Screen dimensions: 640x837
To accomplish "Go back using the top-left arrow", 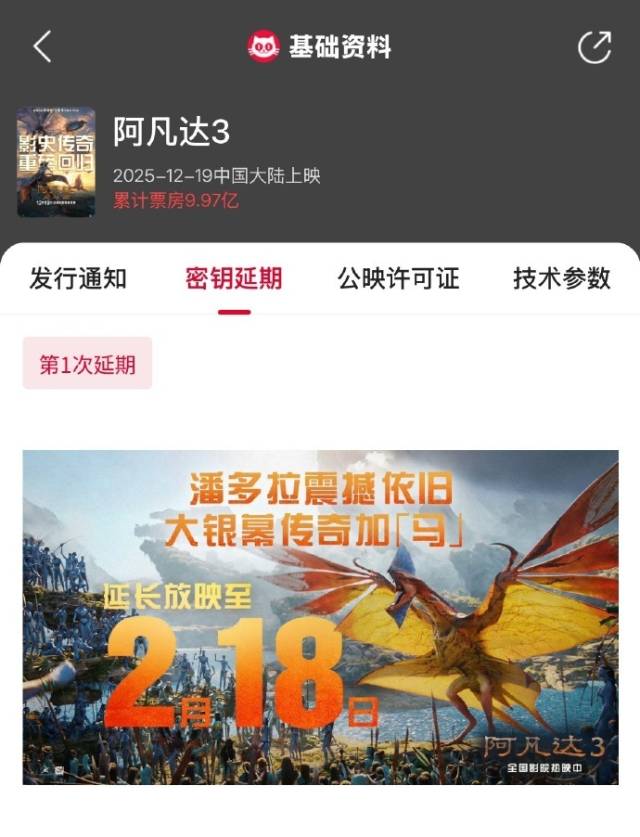I will [x=42, y=47].
